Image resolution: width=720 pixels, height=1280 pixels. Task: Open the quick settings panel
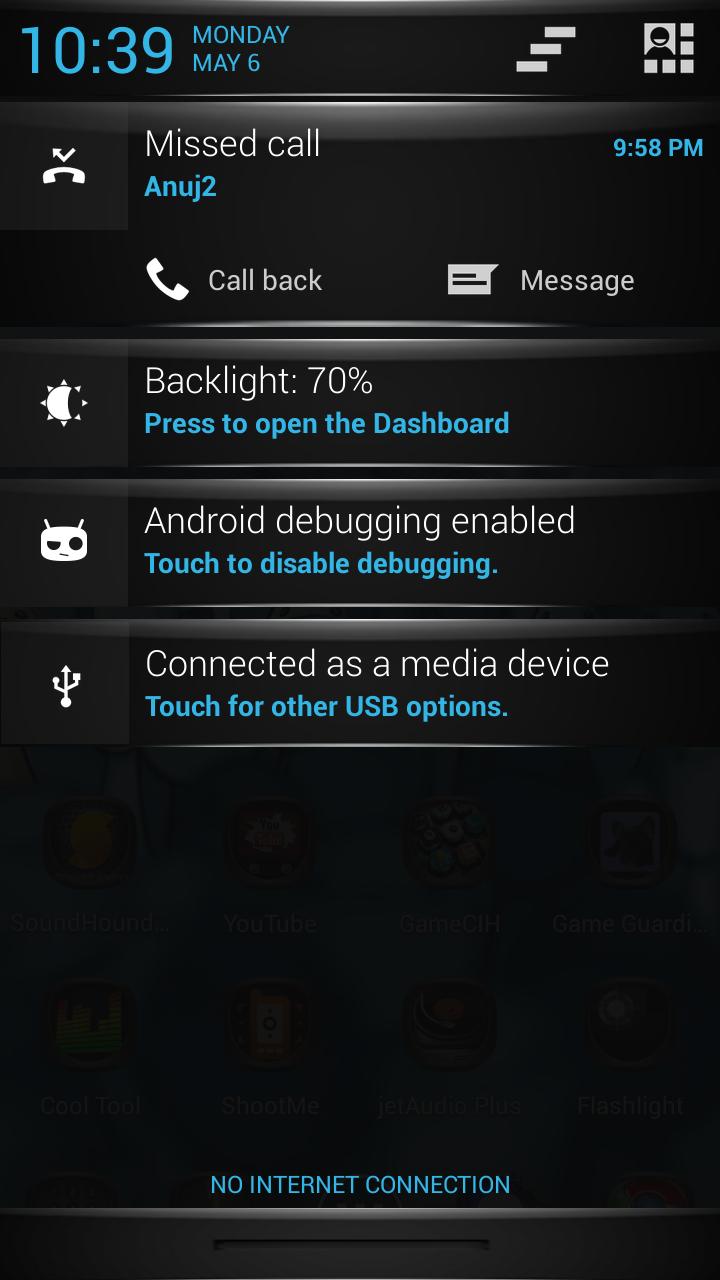pyautogui.click(x=668, y=49)
